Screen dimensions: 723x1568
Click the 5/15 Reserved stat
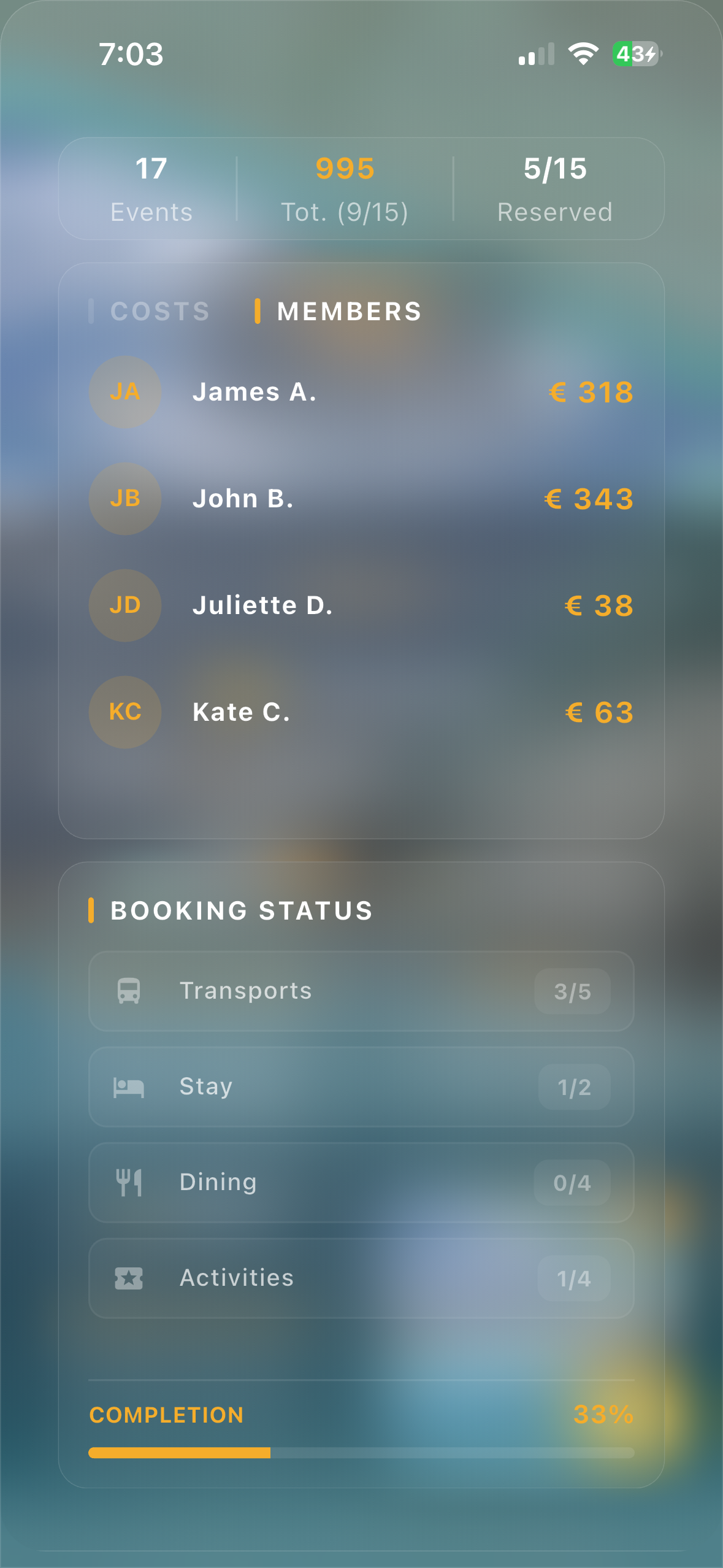coord(554,187)
